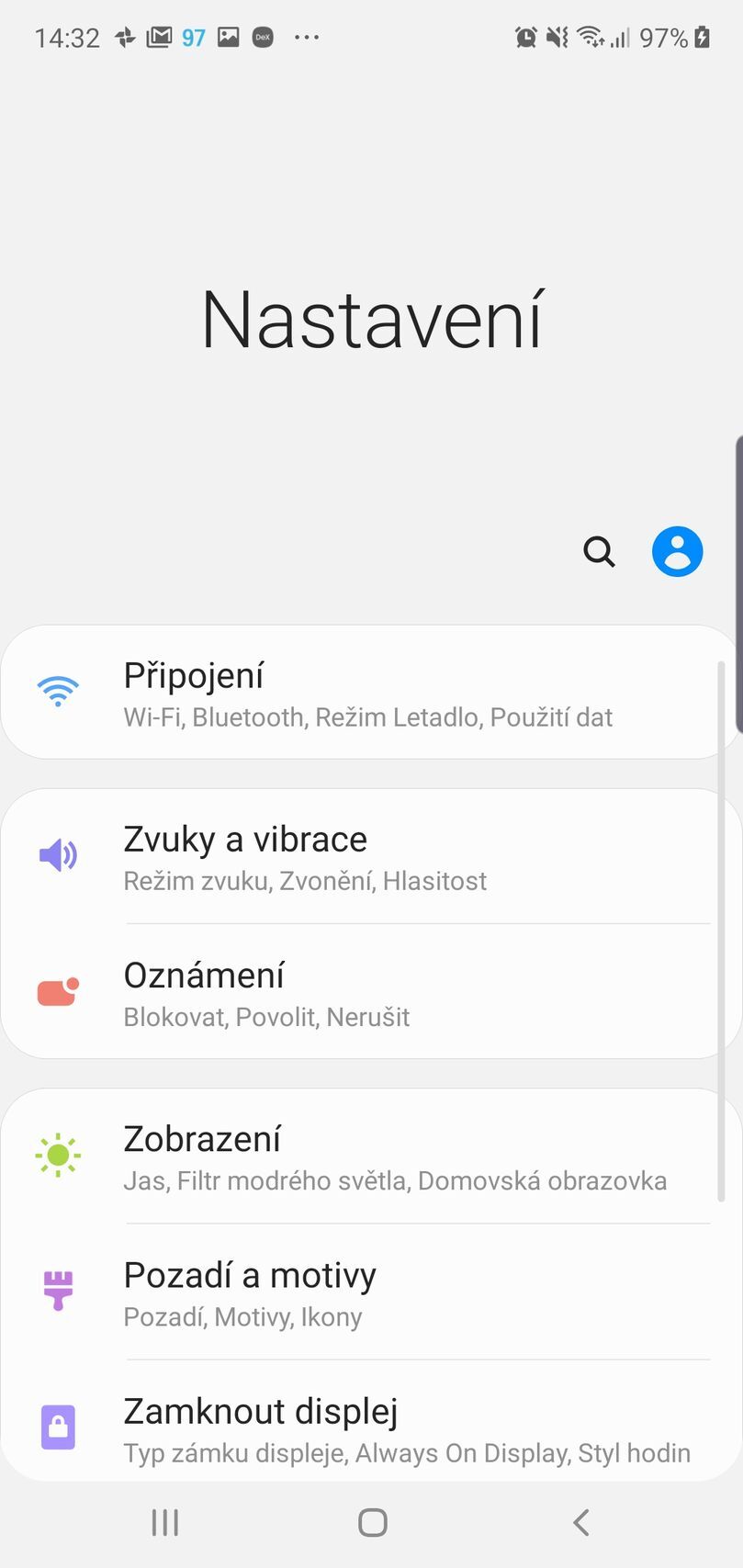
Task: Tap the notification icon beside Oznámení
Action: (x=57, y=990)
